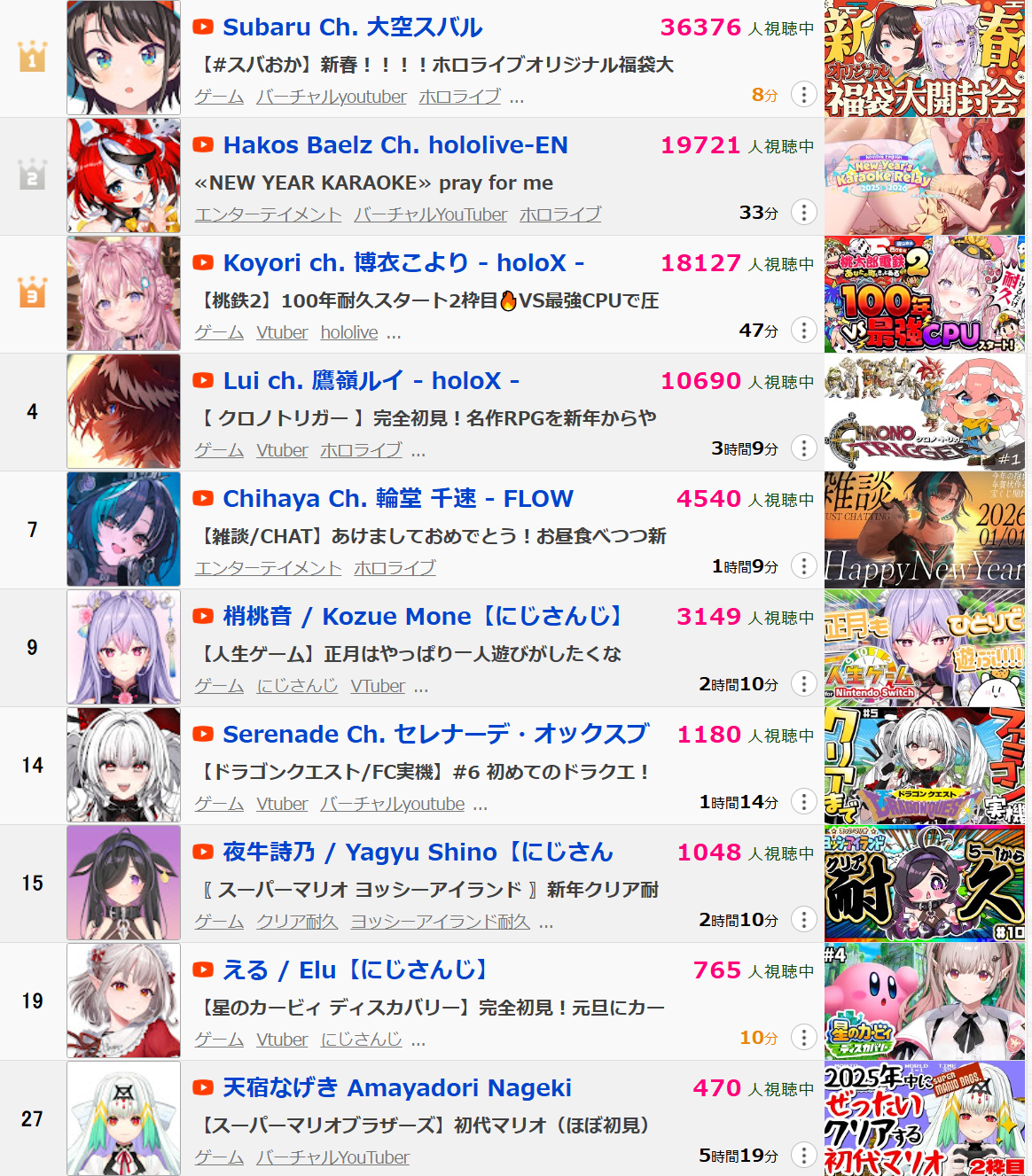Screen dimensions: 1032x1176
Task: Tap クリア耐久 tag under Yagyu Shino
Action: point(297,922)
